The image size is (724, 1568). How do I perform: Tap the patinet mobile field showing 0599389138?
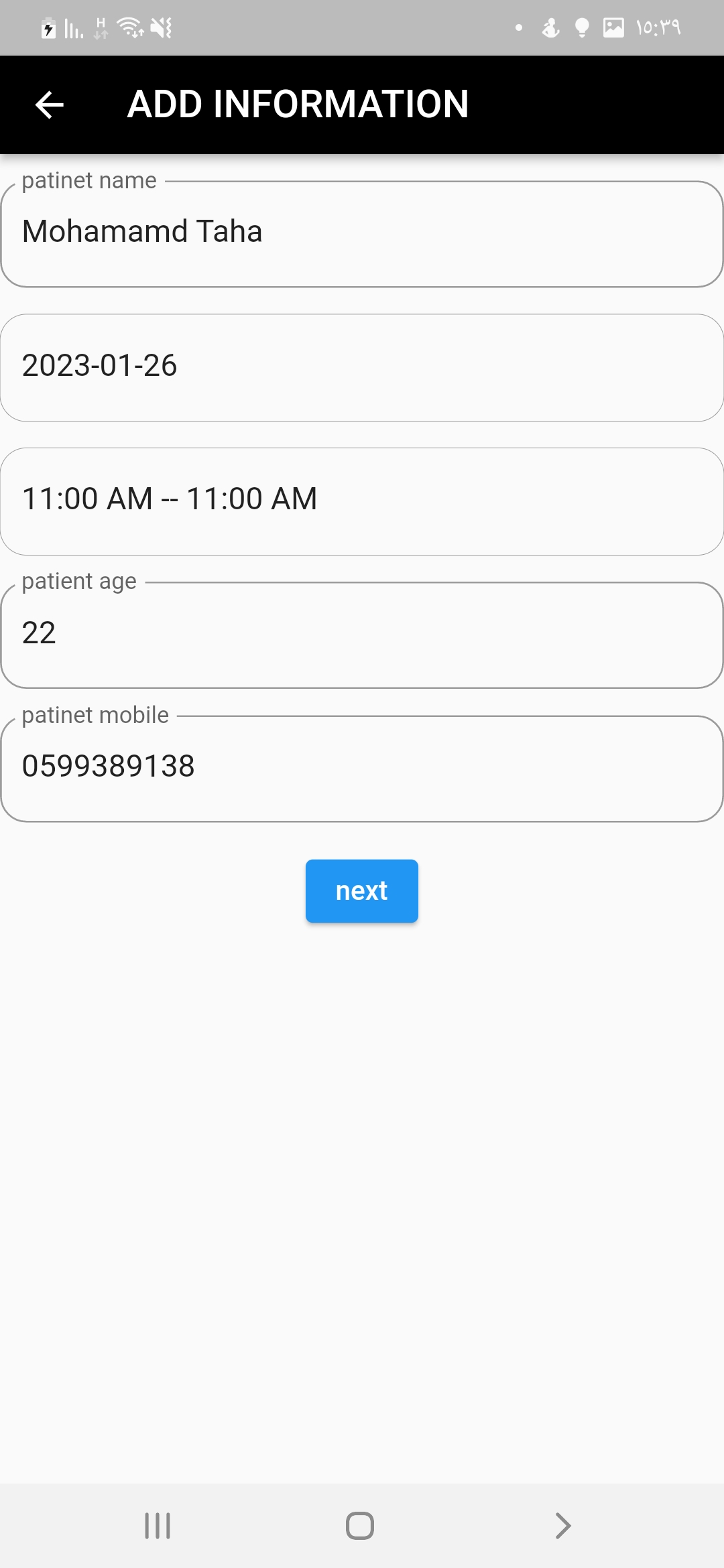[362, 767]
